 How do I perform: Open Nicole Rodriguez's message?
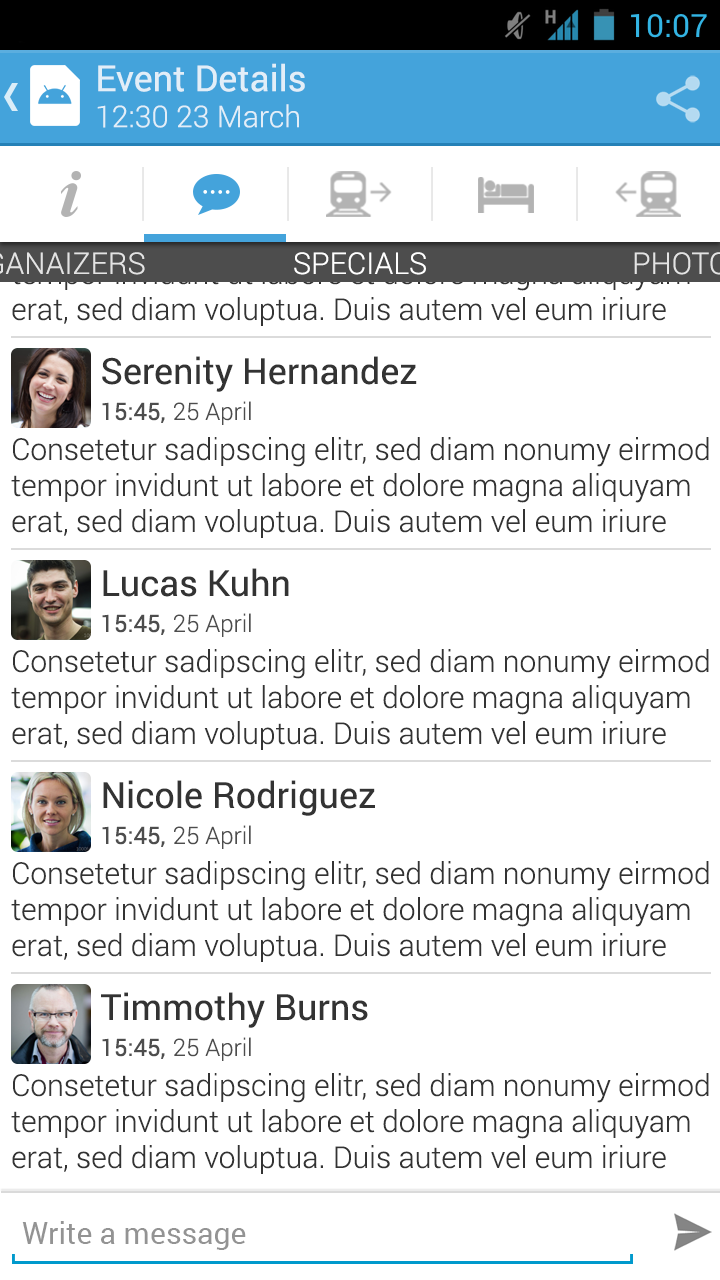360,867
